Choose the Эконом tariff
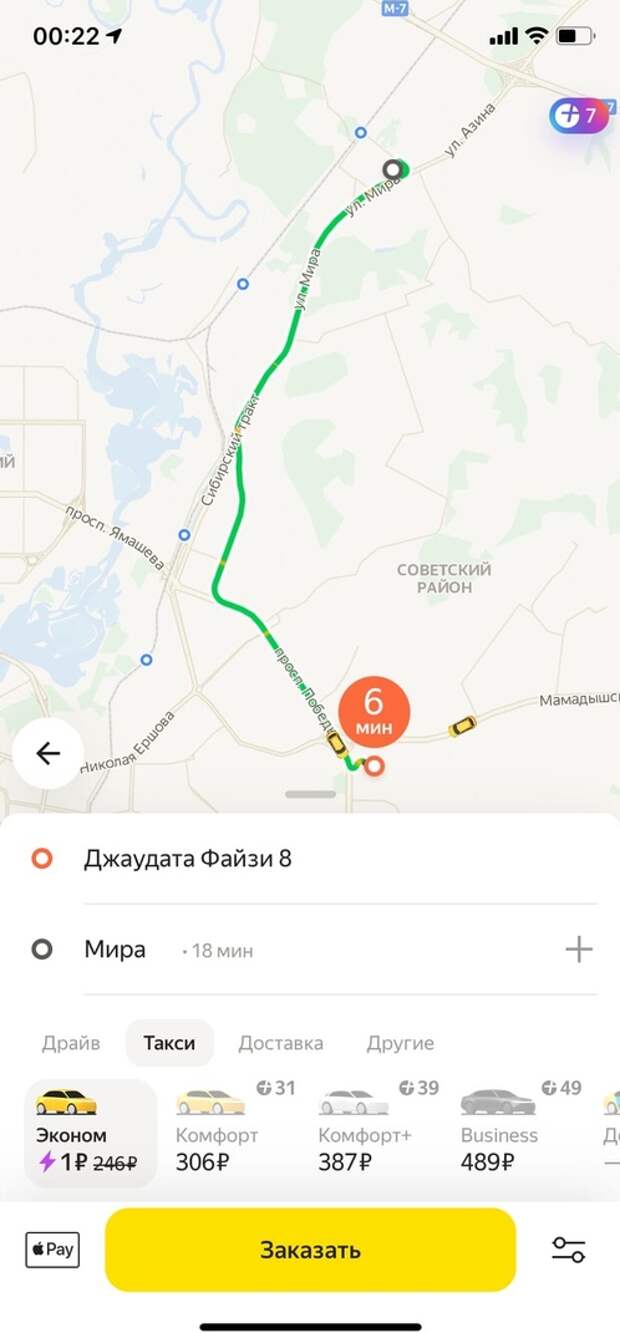Viewport: 620px width, 1333px height. (90, 1133)
